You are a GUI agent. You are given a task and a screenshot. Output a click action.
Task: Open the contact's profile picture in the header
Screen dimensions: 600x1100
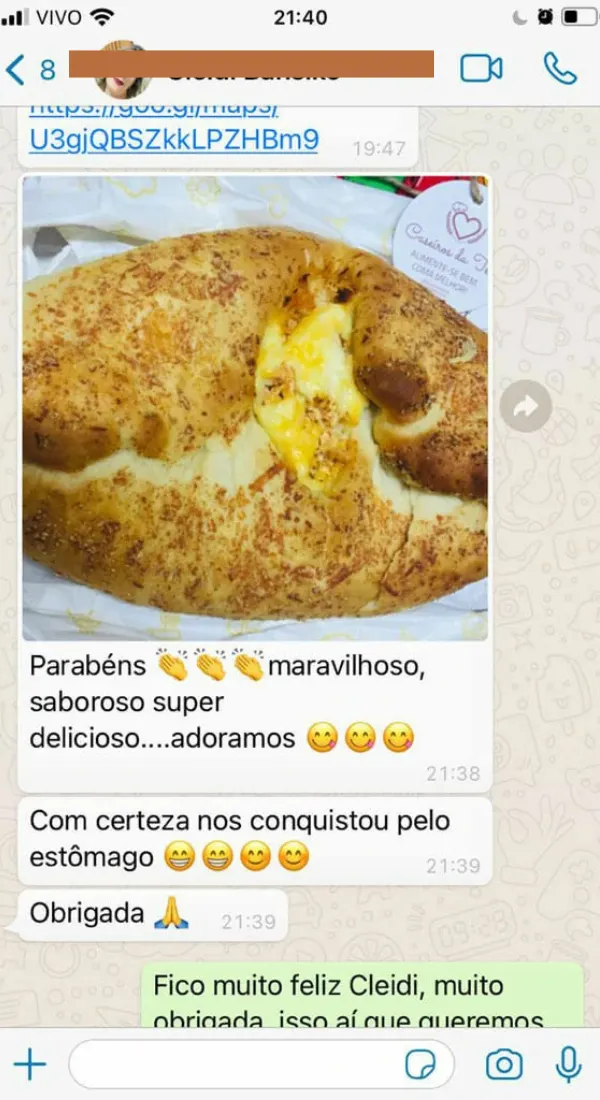pyautogui.click(x=124, y=69)
